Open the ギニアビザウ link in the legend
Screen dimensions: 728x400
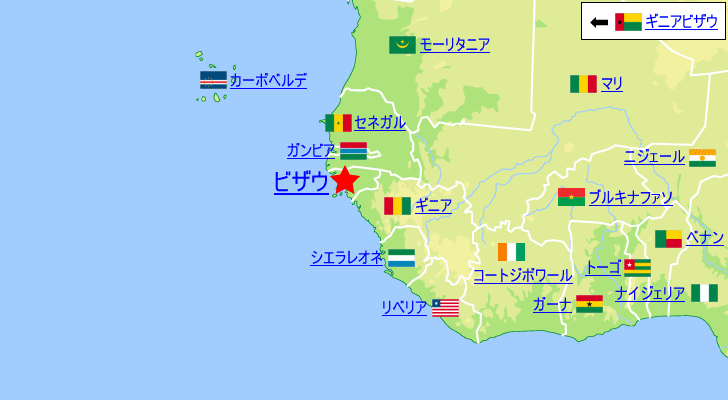680,21
